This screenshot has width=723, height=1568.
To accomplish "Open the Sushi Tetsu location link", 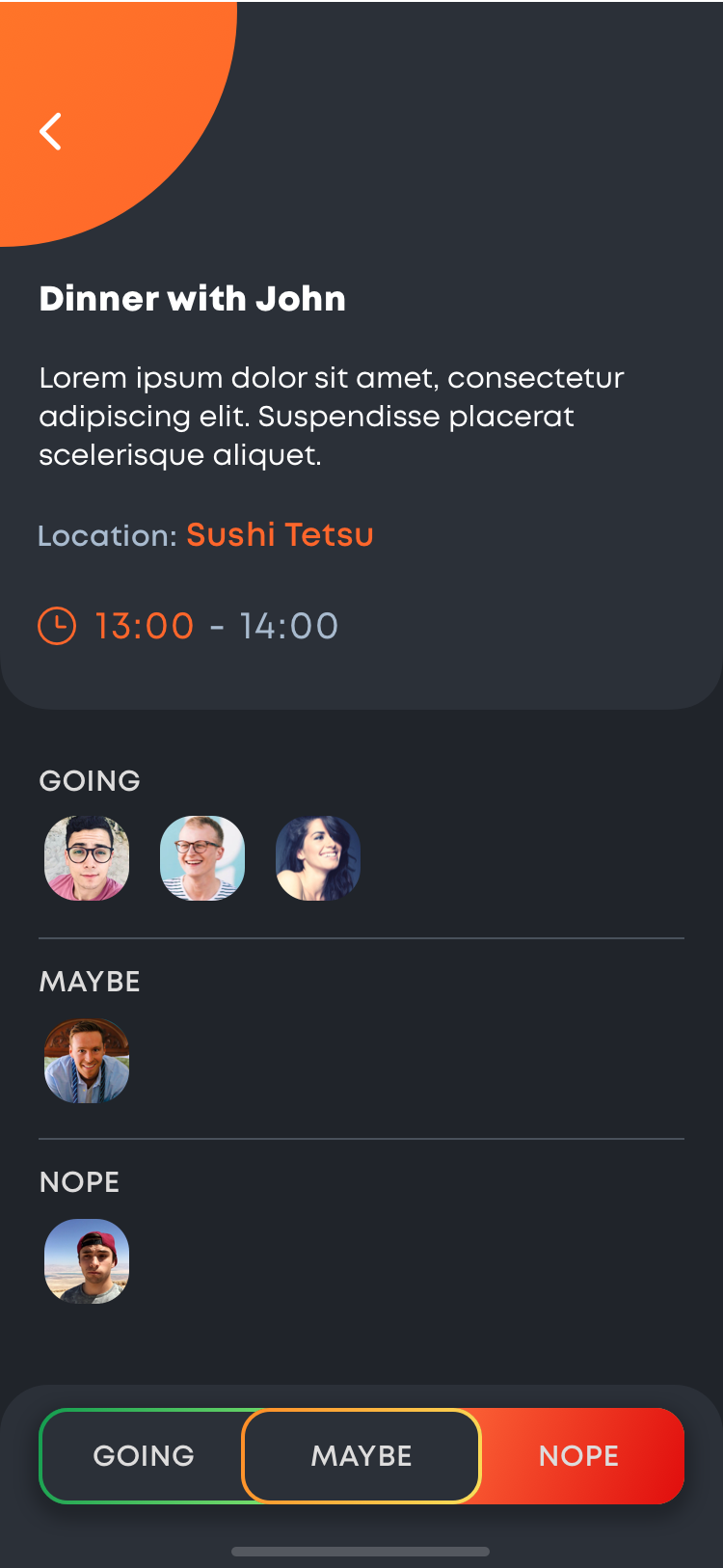I will (x=280, y=535).
